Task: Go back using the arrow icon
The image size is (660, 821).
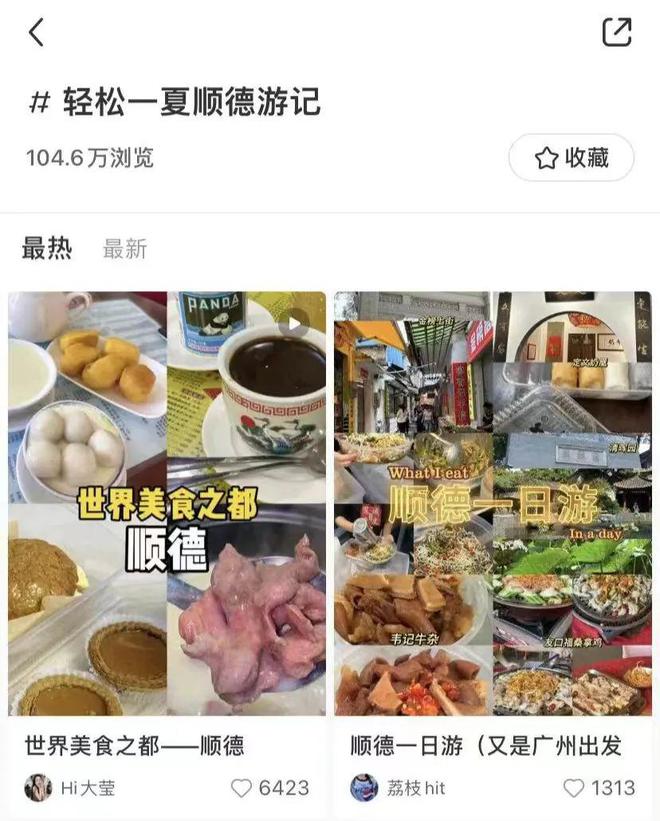Action: tap(36, 32)
